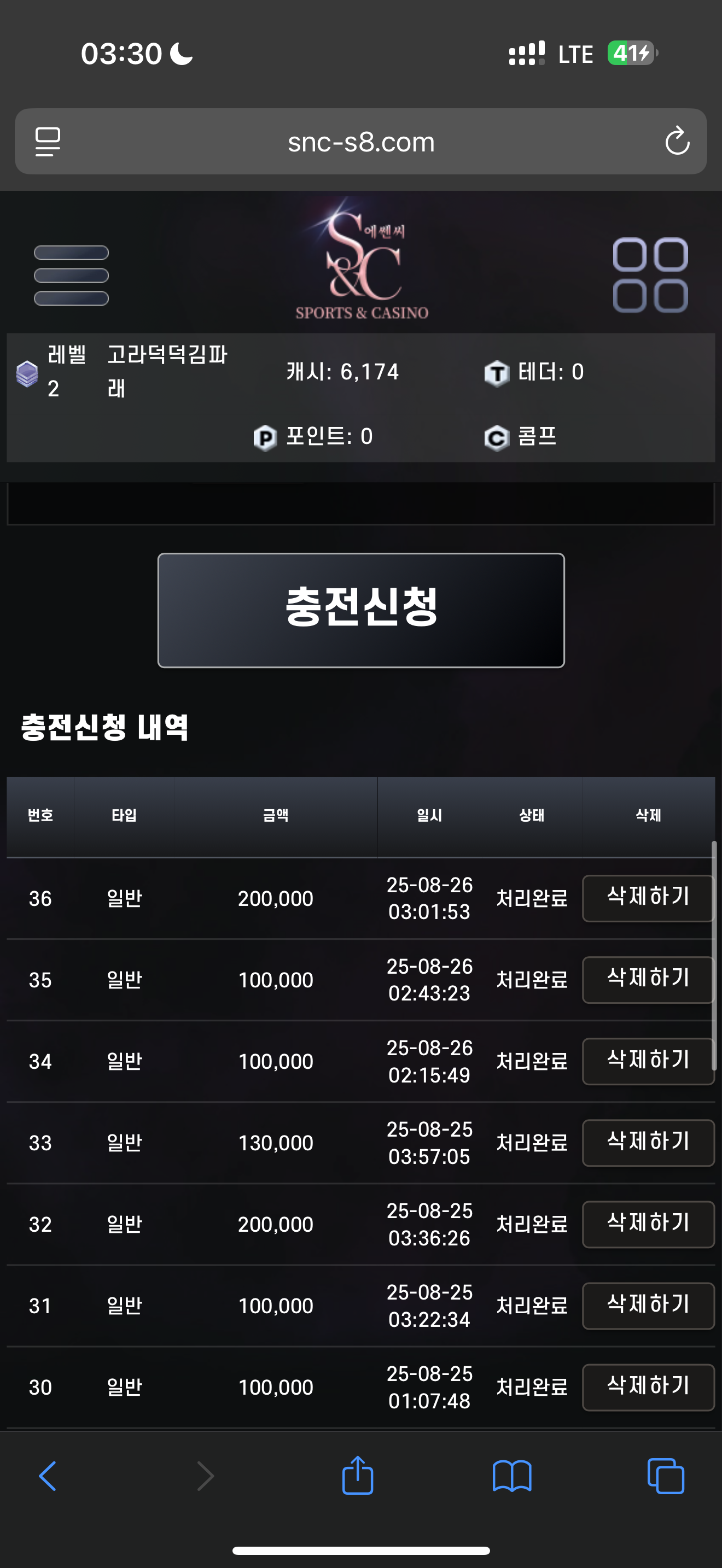This screenshot has width=722, height=1568.
Task: Delete charge request number 35
Action: pos(648,979)
